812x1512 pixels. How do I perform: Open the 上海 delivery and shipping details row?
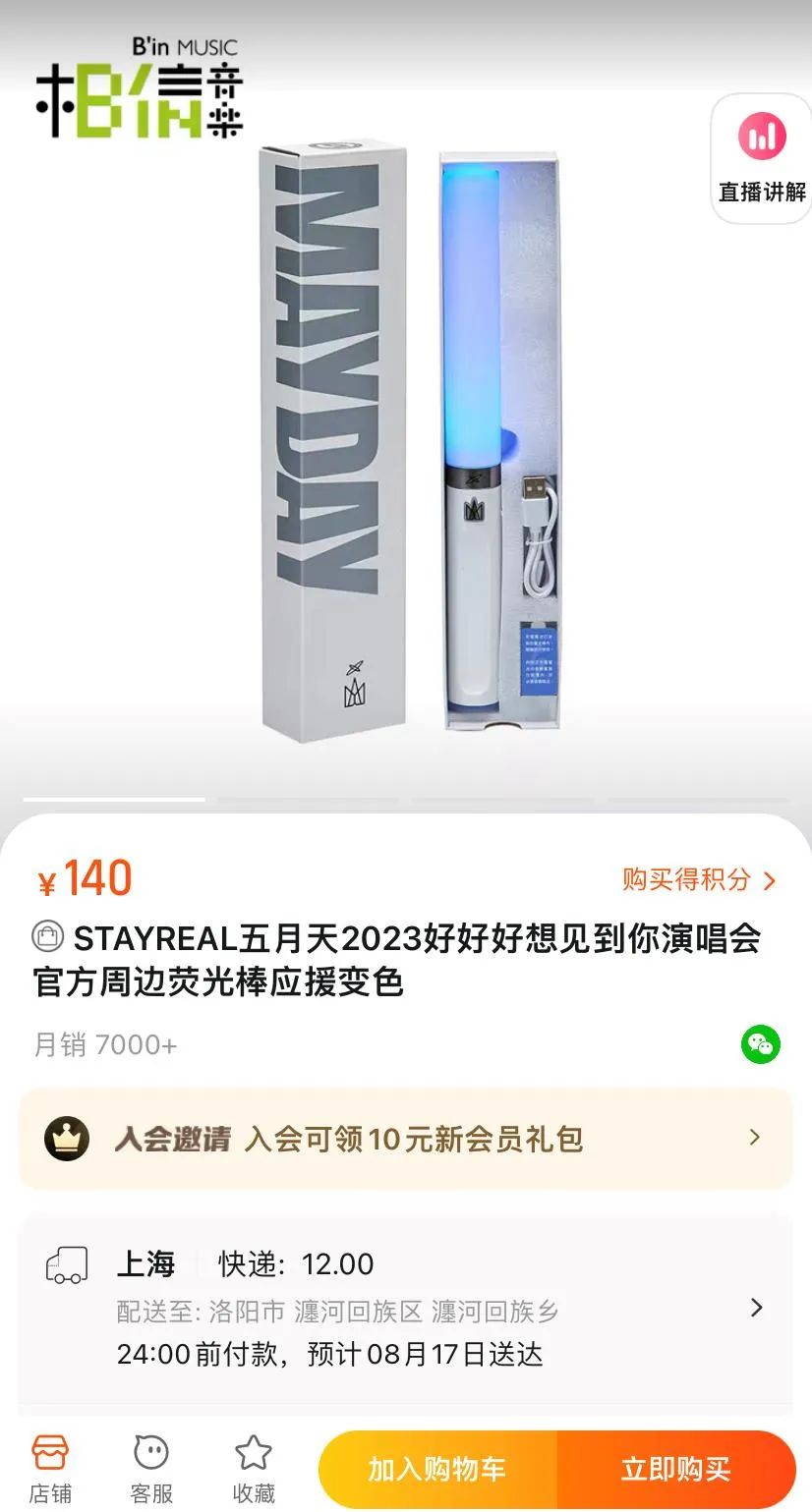(406, 1308)
